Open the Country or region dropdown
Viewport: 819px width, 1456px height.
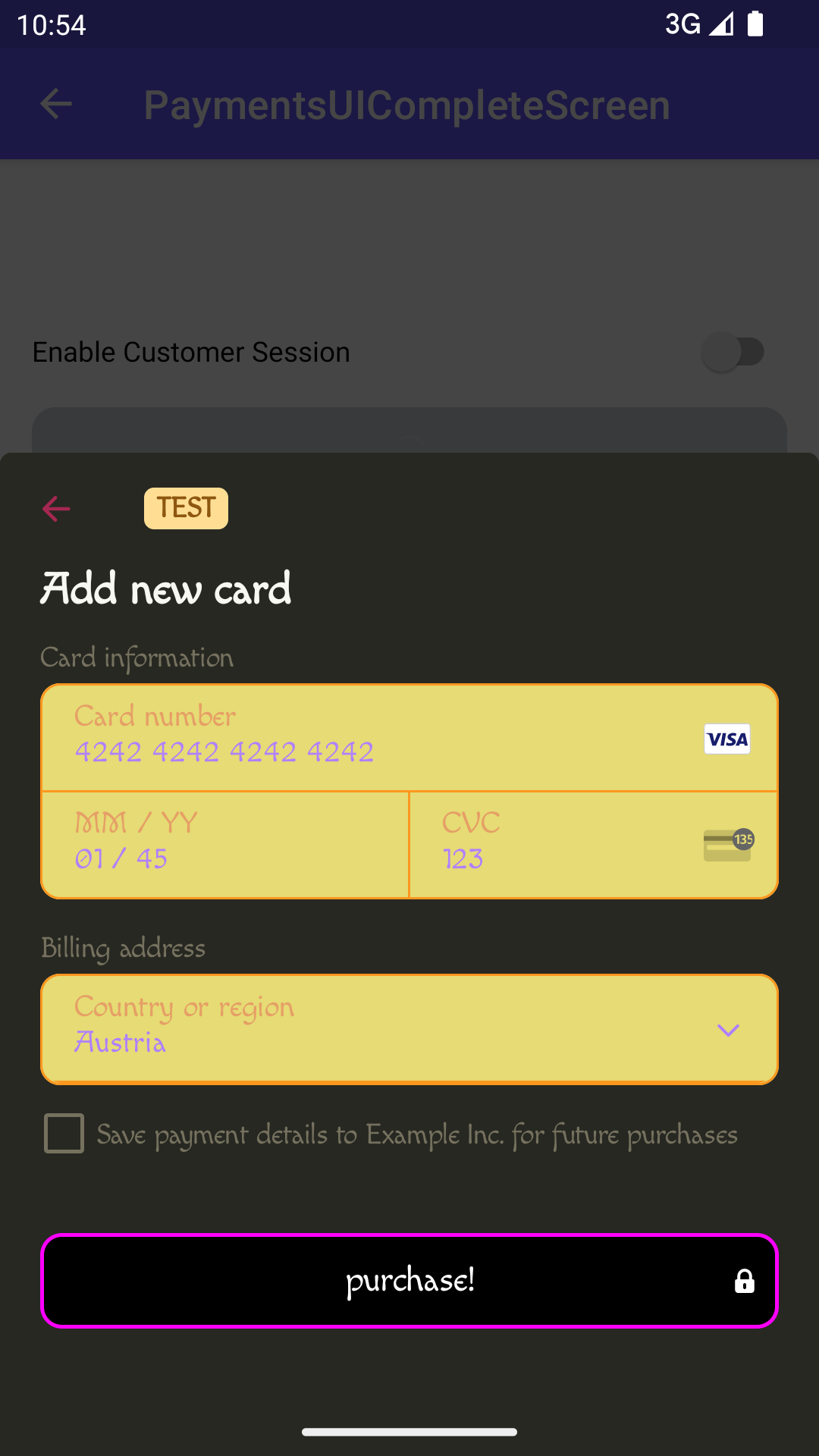click(x=409, y=1029)
